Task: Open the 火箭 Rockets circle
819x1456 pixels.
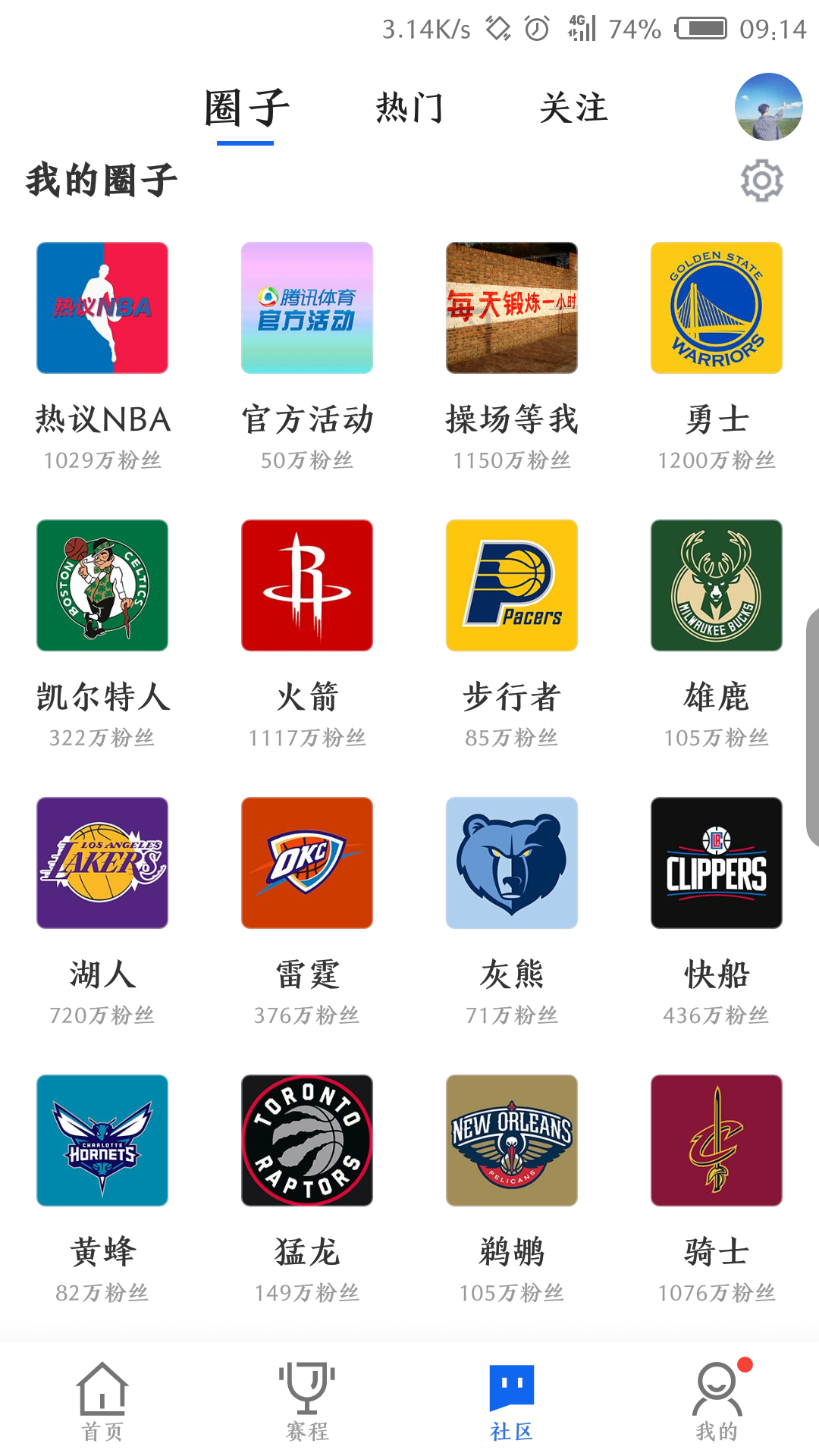Action: click(307, 585)
